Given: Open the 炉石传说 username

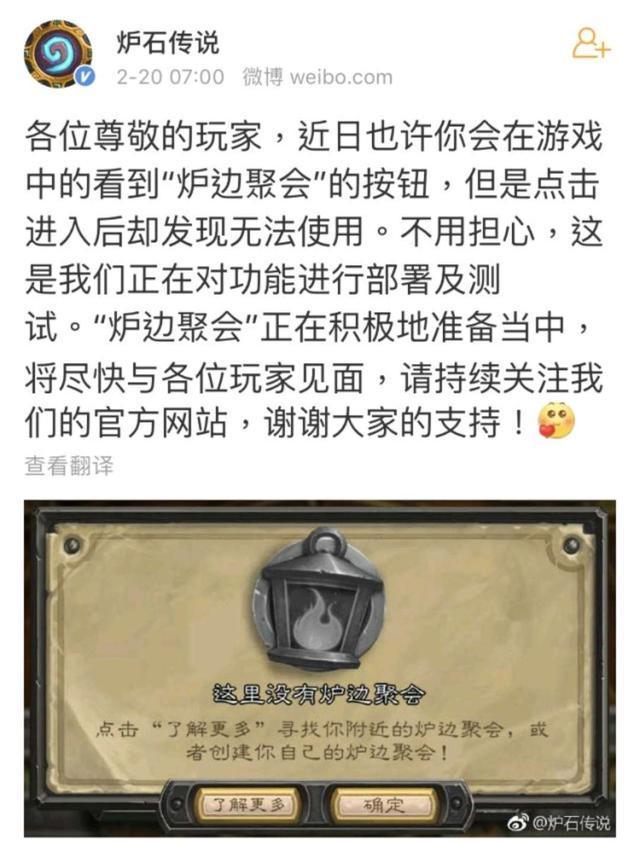Looking at the screenshot, I should [x=167, y=41].
